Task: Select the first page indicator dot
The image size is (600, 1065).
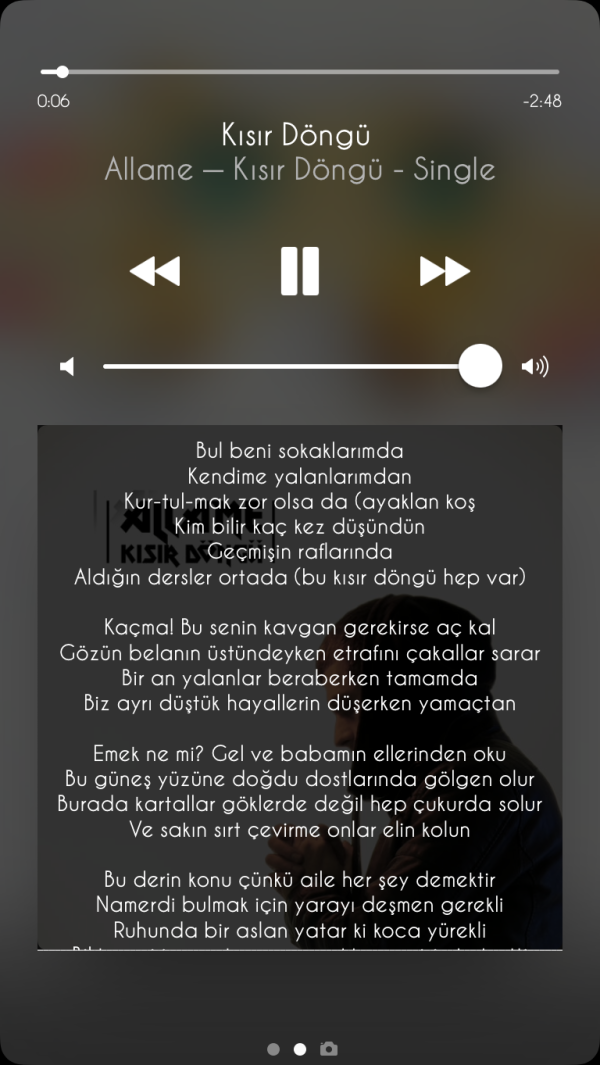Action: [273, 1049]
